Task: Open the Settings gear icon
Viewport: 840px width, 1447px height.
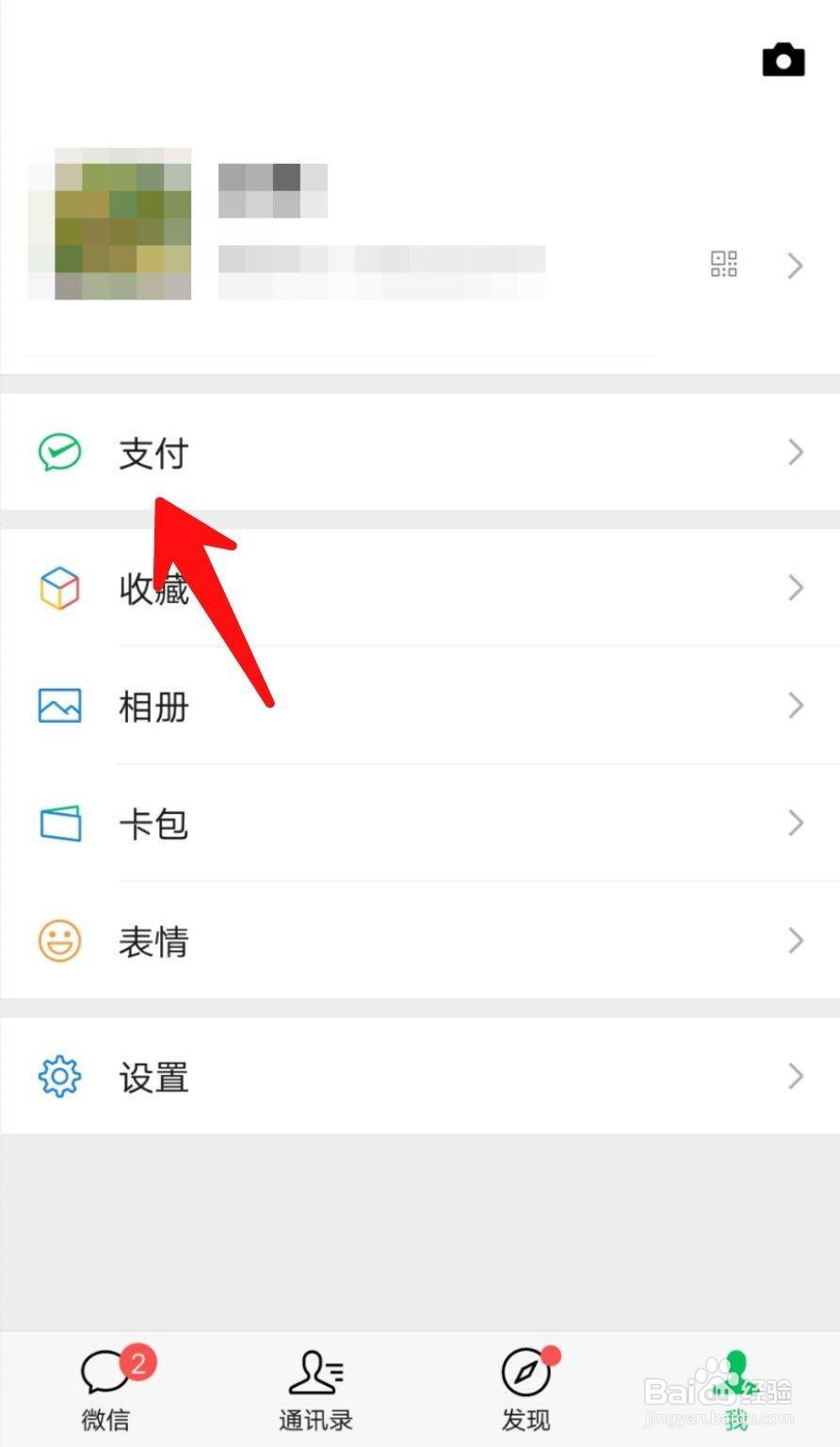Action: 59,1076
